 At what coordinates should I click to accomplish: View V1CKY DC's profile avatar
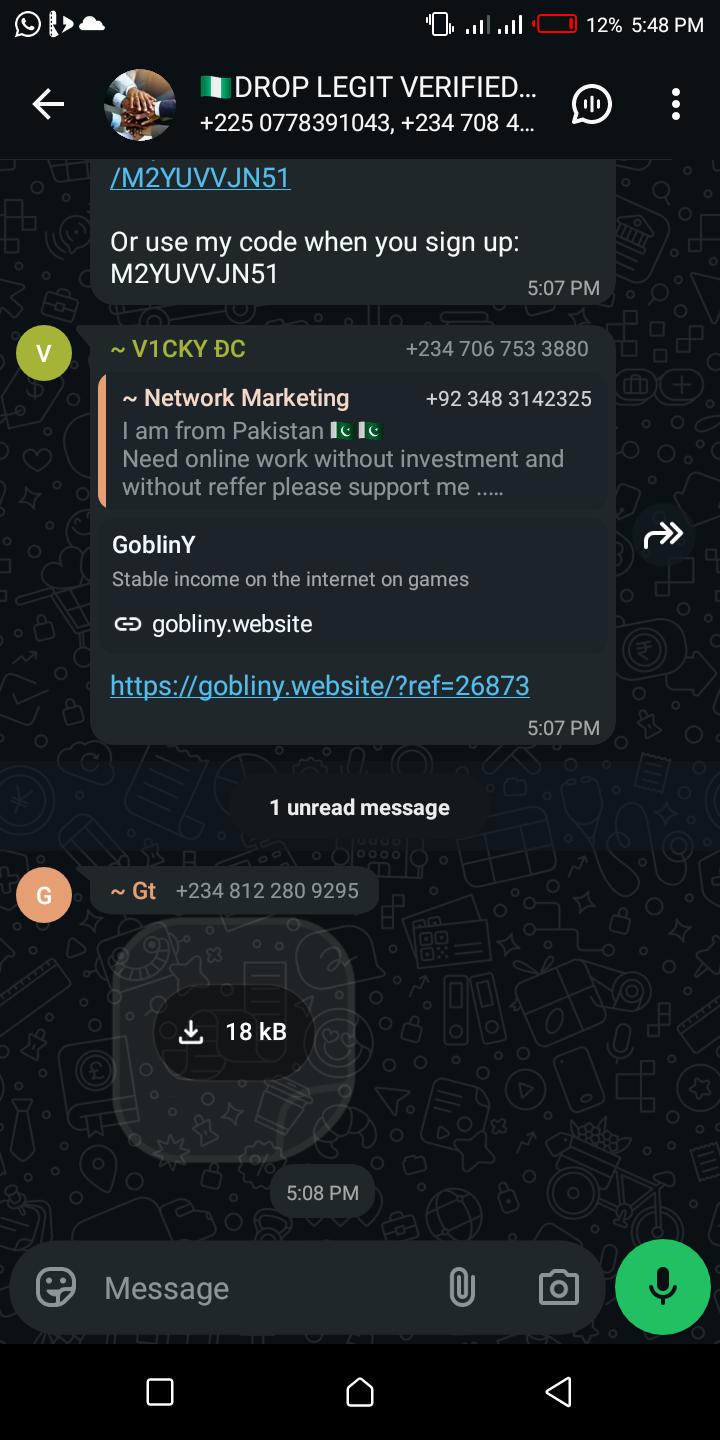click(x=44, y=353)
